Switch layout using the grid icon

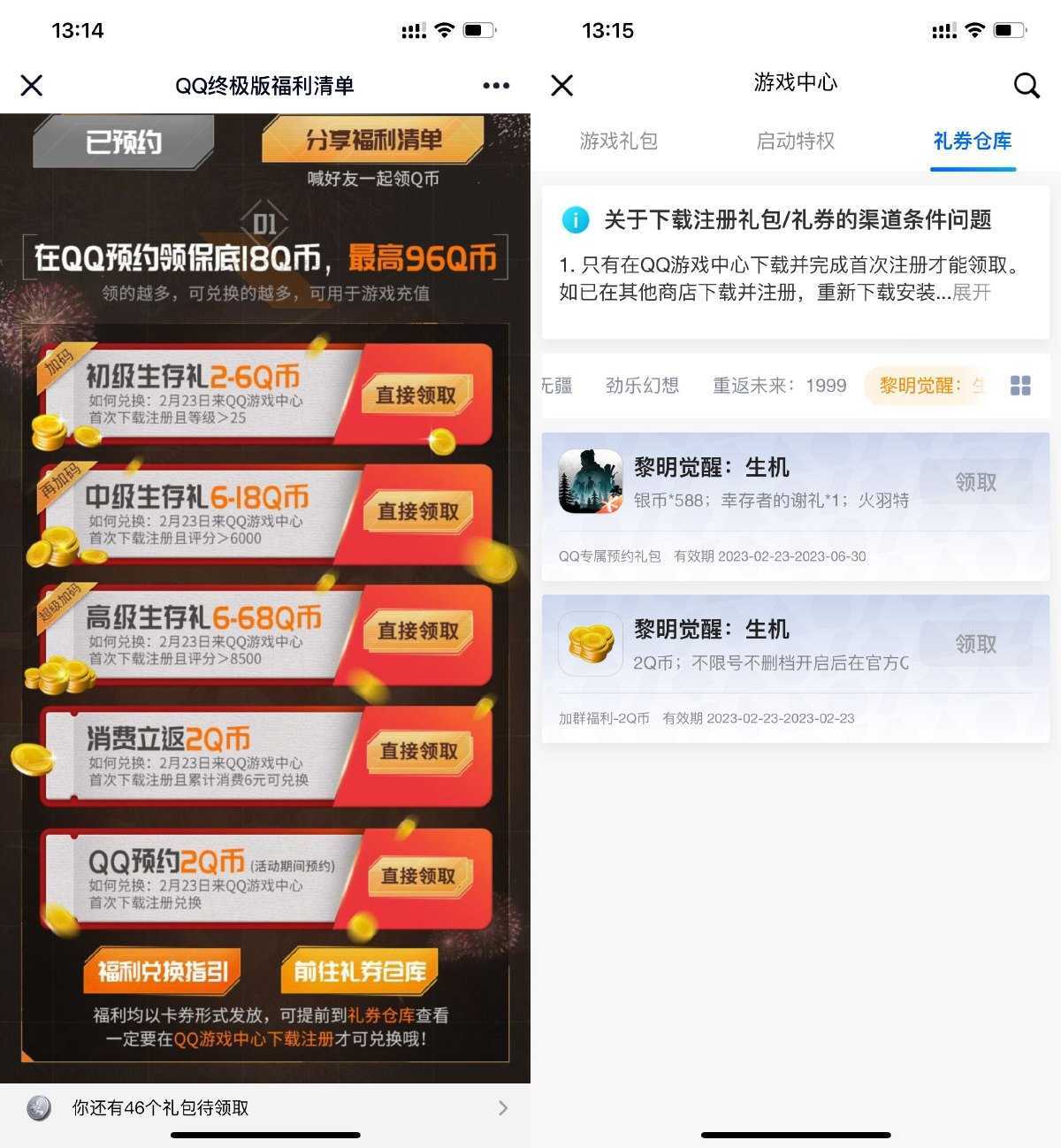[1020, 386]
